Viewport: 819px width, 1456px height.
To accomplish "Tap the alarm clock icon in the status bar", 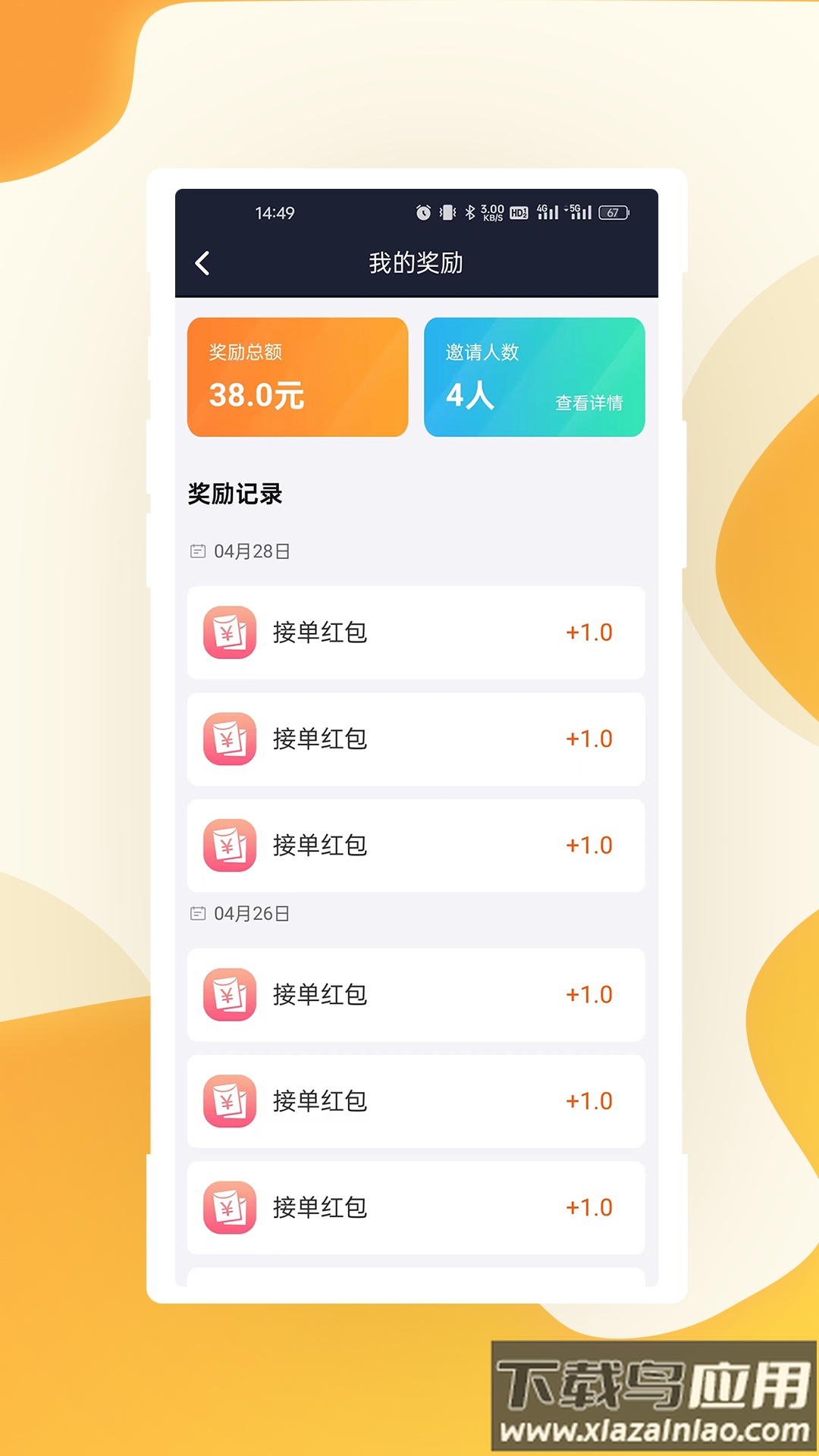I will point(423,212).
